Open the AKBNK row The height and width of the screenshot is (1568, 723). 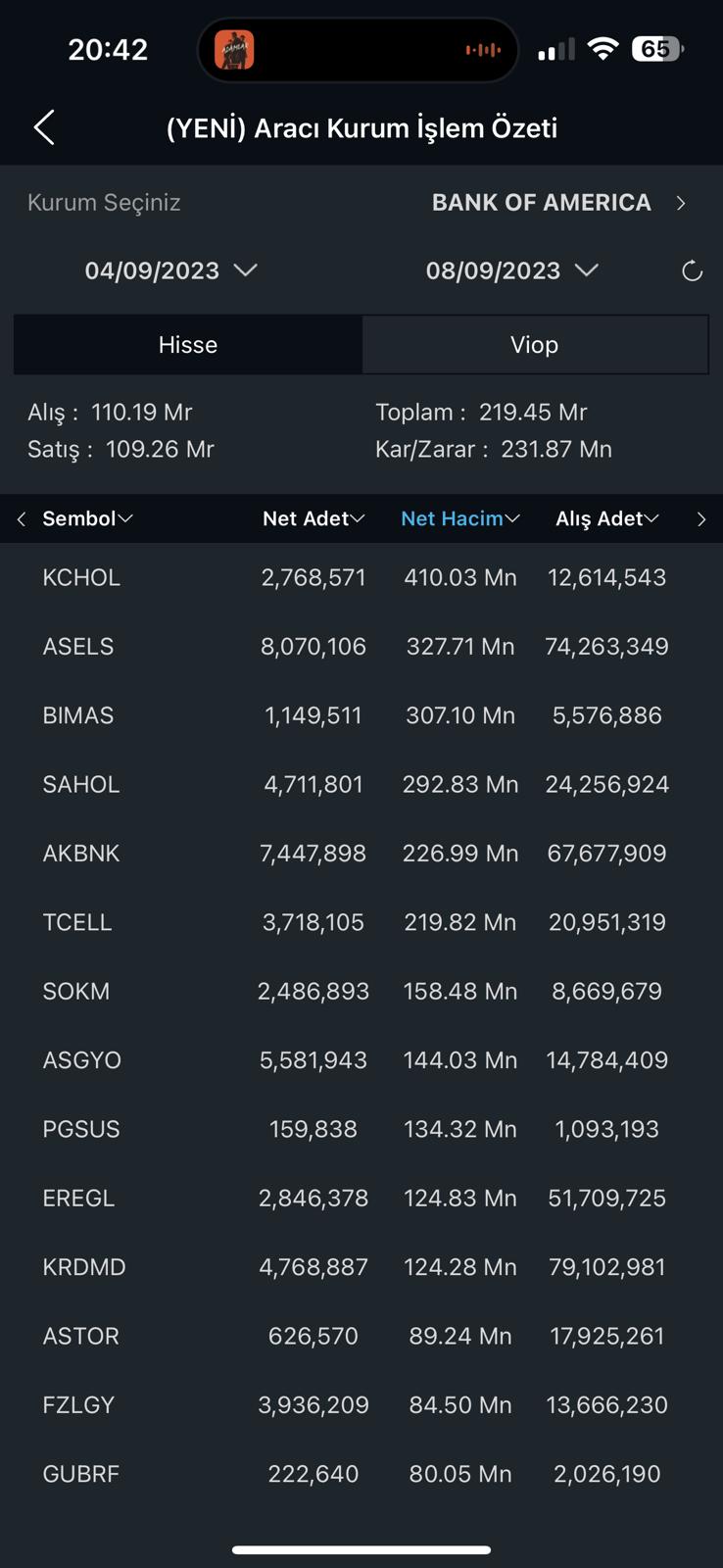click(361, 854)
